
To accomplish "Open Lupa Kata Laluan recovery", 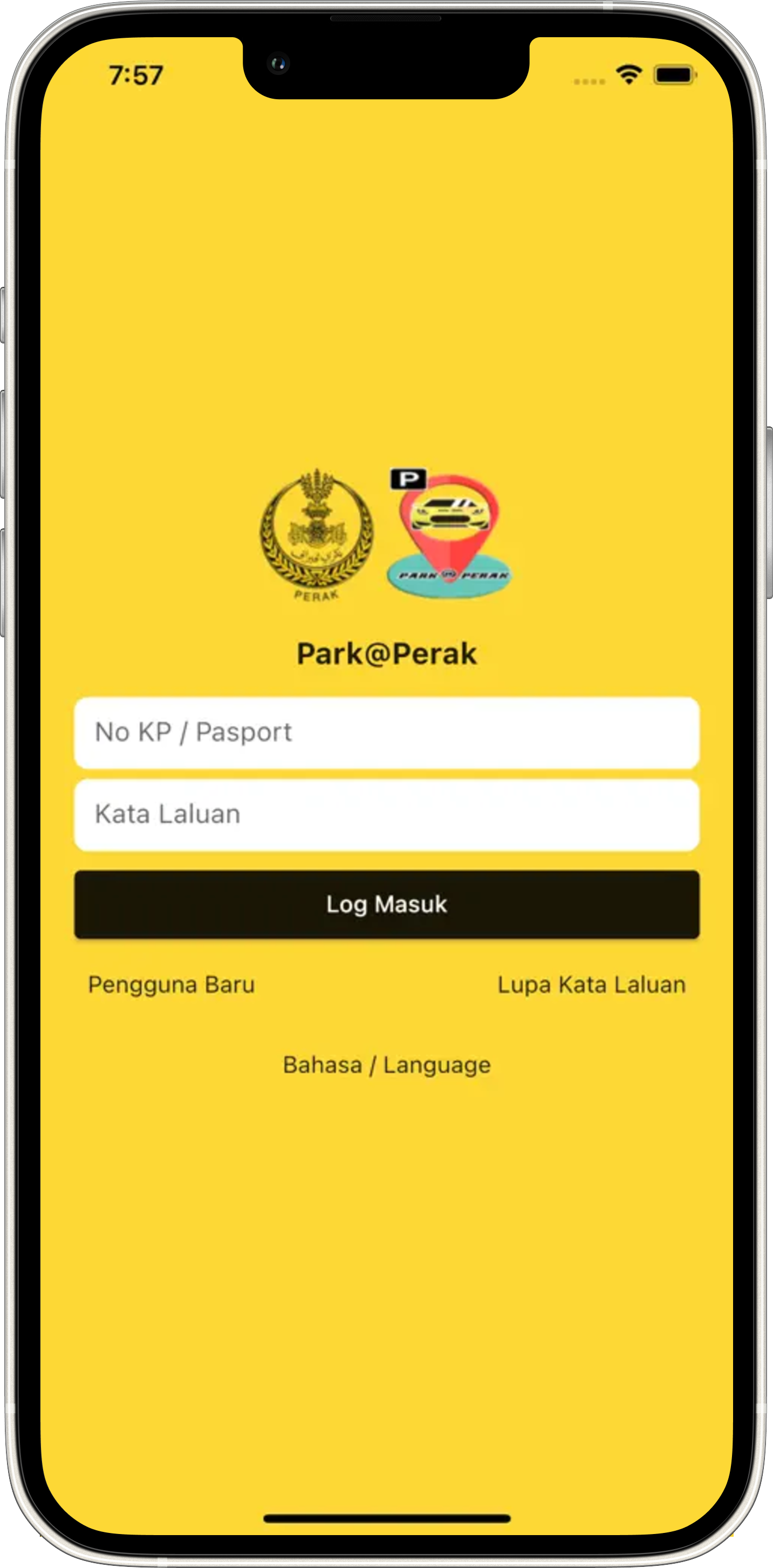I will (x=591, y=984).
